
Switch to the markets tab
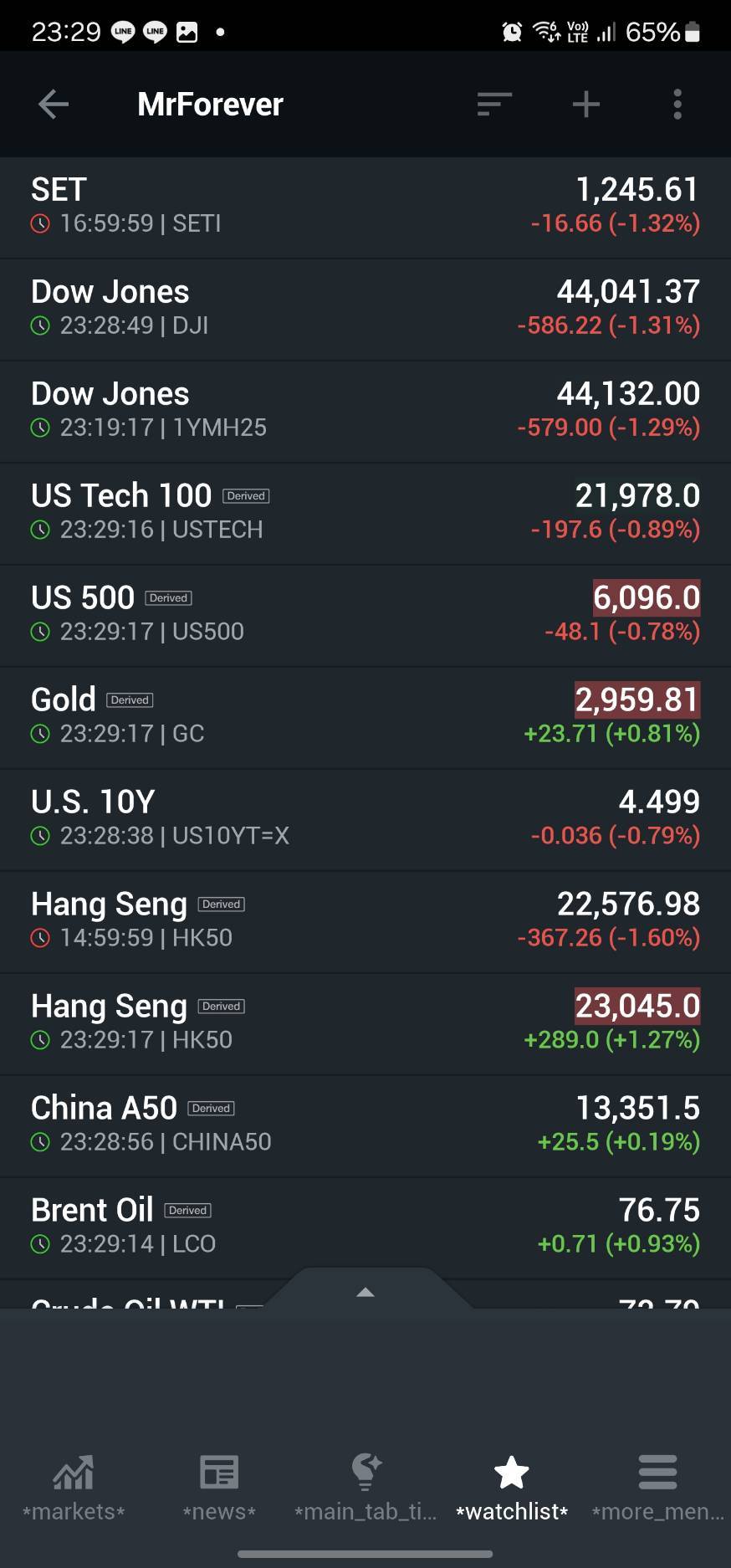74,1488
